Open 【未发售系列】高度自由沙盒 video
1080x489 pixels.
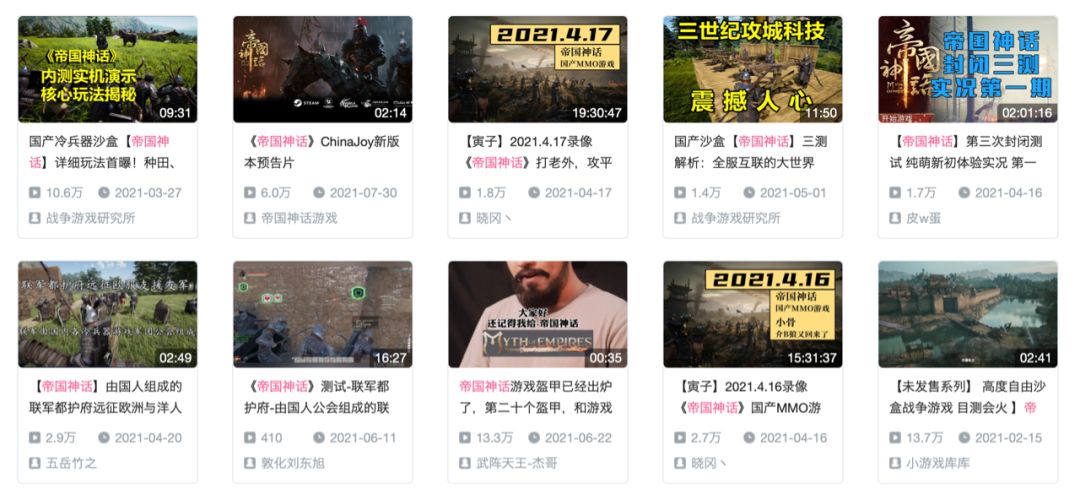[967, 314]
